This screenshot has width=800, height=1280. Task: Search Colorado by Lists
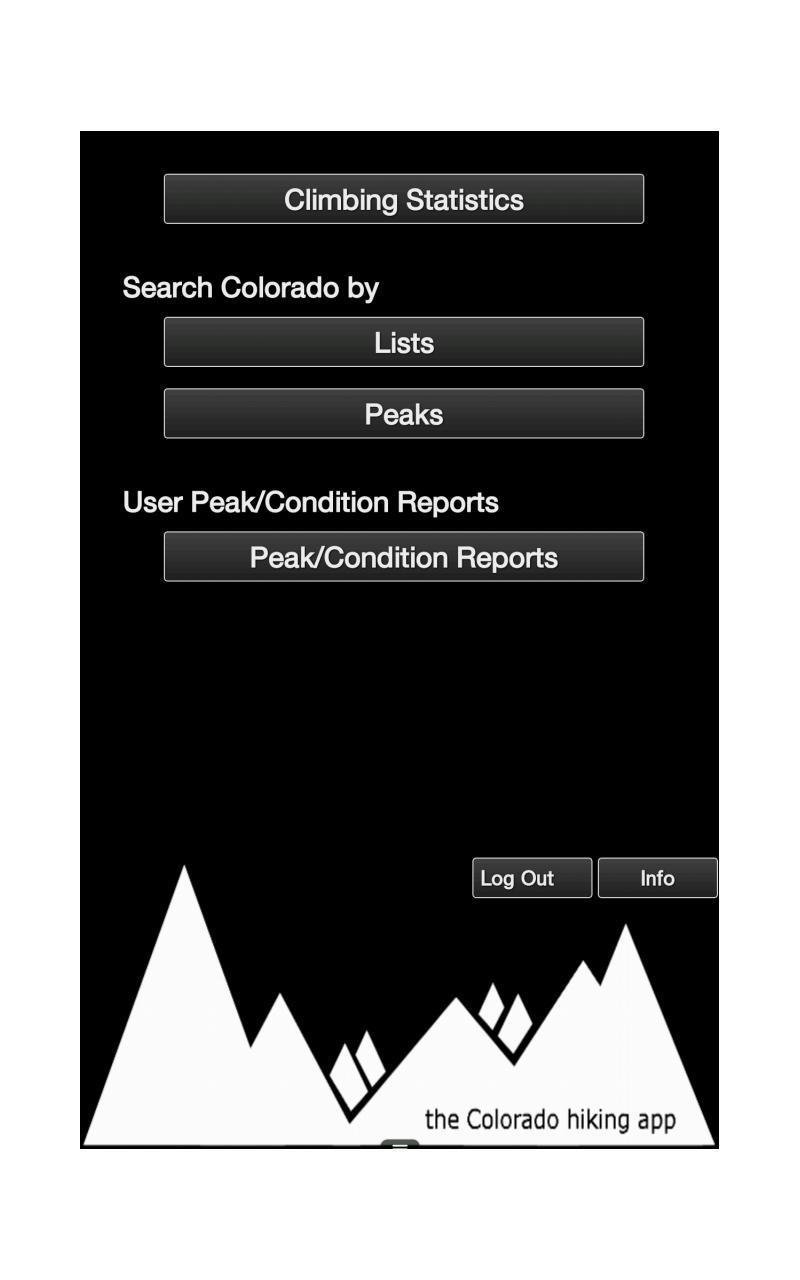[403, 342]
